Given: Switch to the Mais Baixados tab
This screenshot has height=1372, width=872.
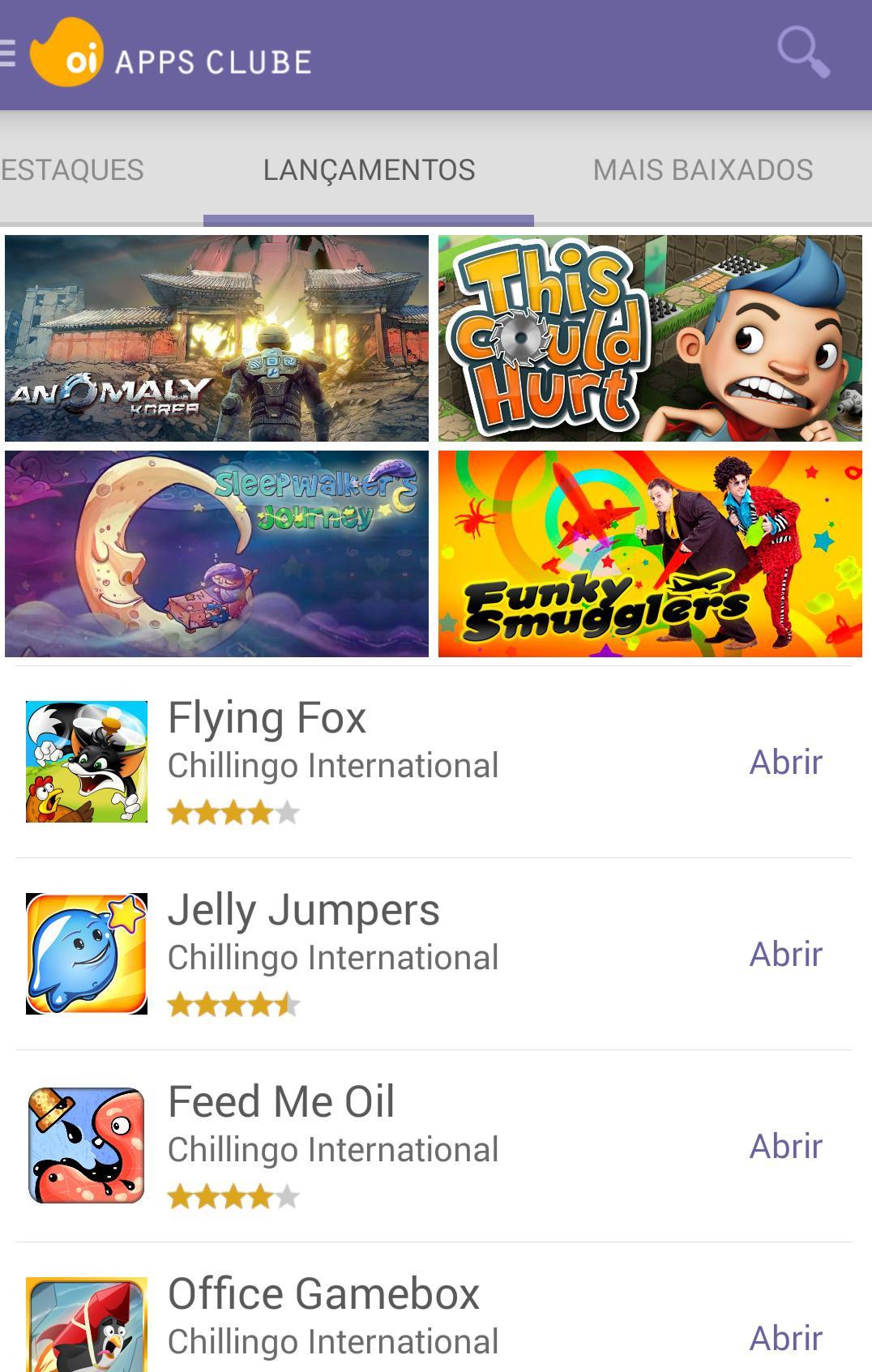Looking at the screenshot, I should tap(702, 170).
